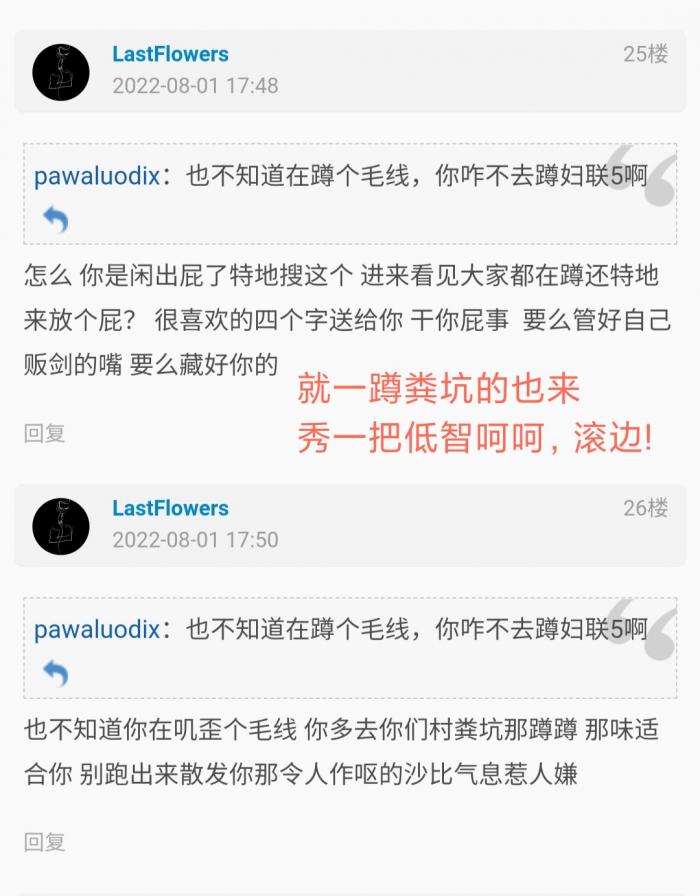Jump to quoted post via arrow in 26楼
Screen dimensions: 700x896
(x=55, y=673)
